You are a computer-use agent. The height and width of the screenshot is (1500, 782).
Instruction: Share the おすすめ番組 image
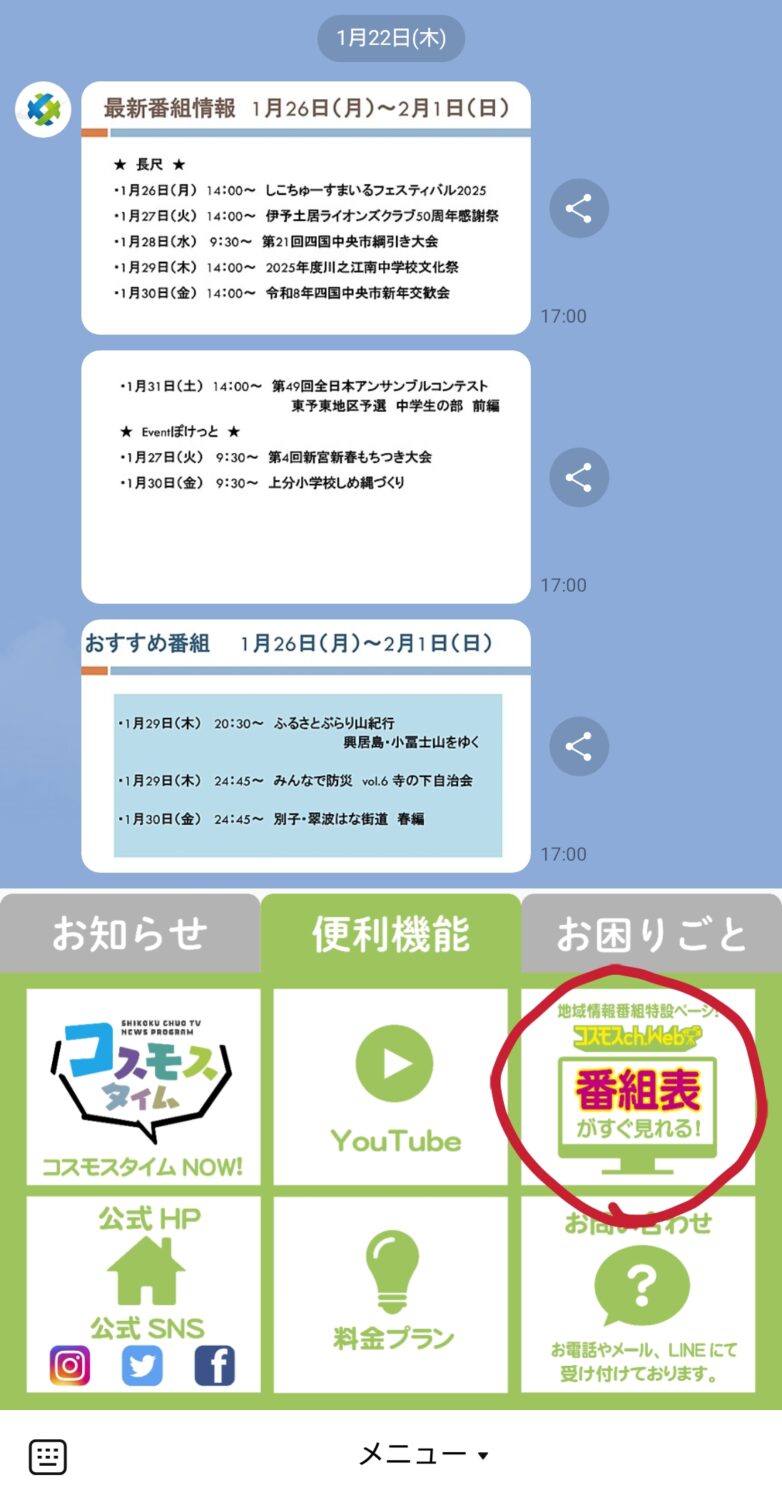[578, 746]
